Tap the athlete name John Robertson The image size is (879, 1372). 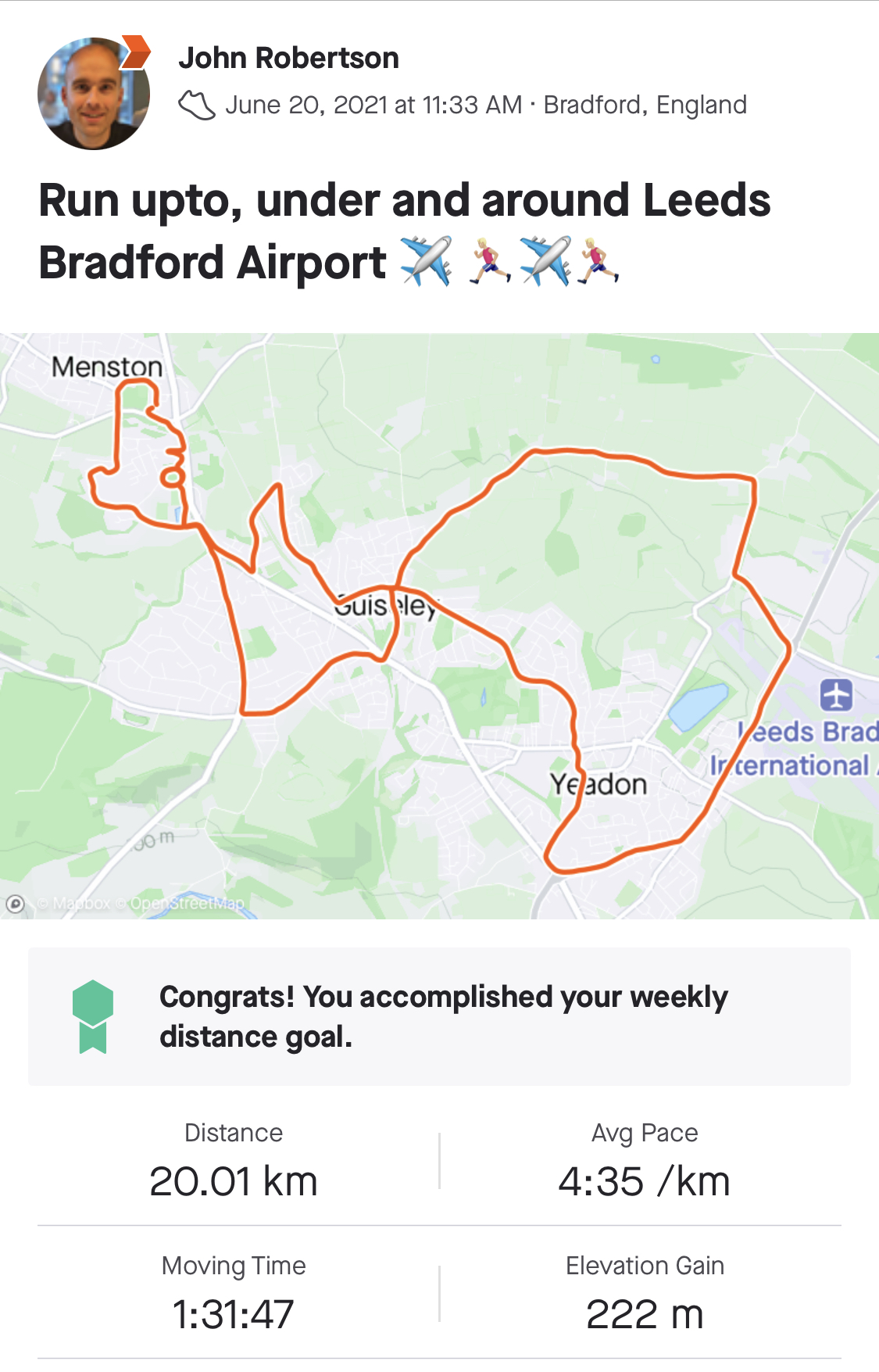pyautogui.click(x=288, y=58)
